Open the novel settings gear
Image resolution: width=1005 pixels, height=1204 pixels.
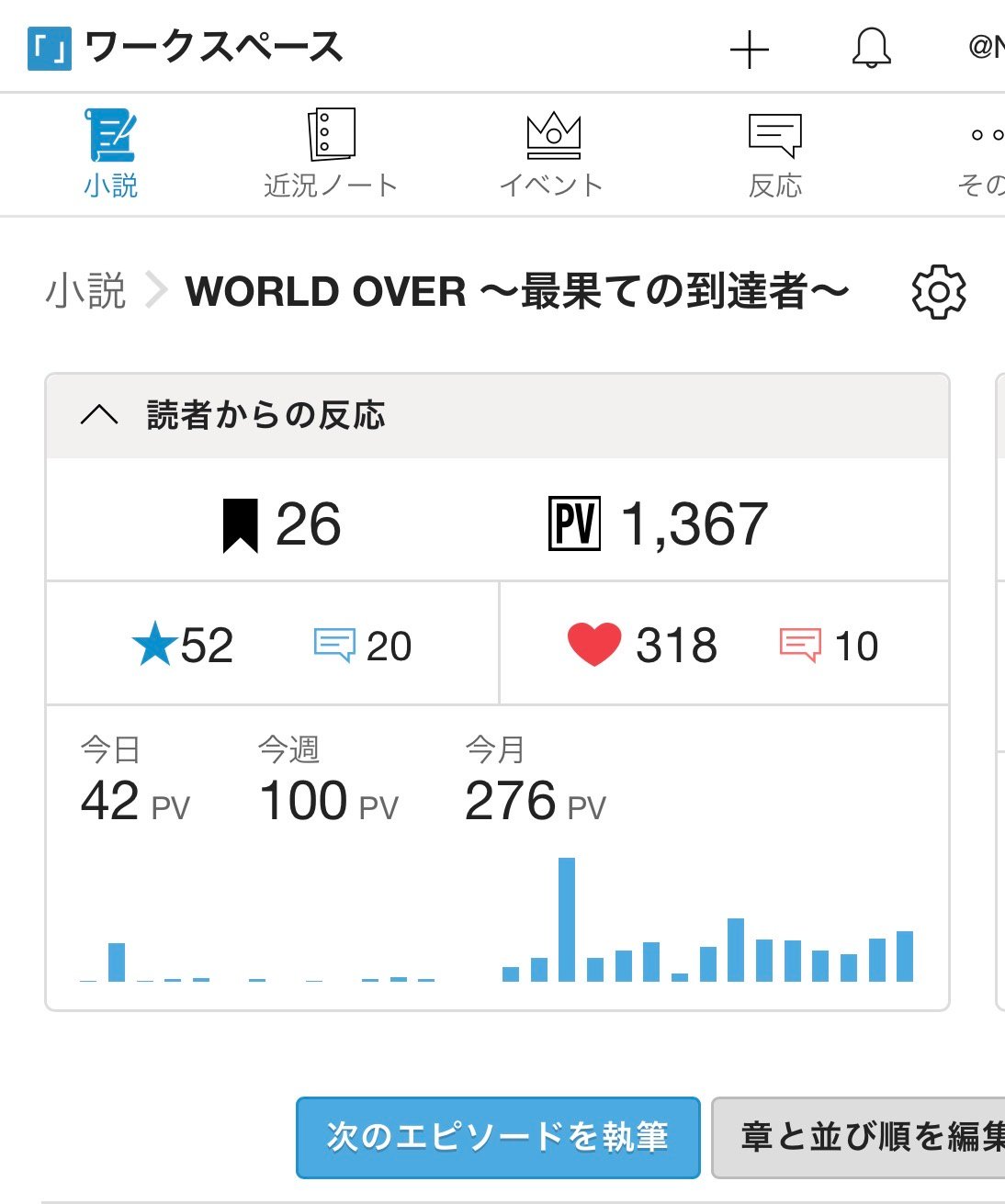click(938, 292)
